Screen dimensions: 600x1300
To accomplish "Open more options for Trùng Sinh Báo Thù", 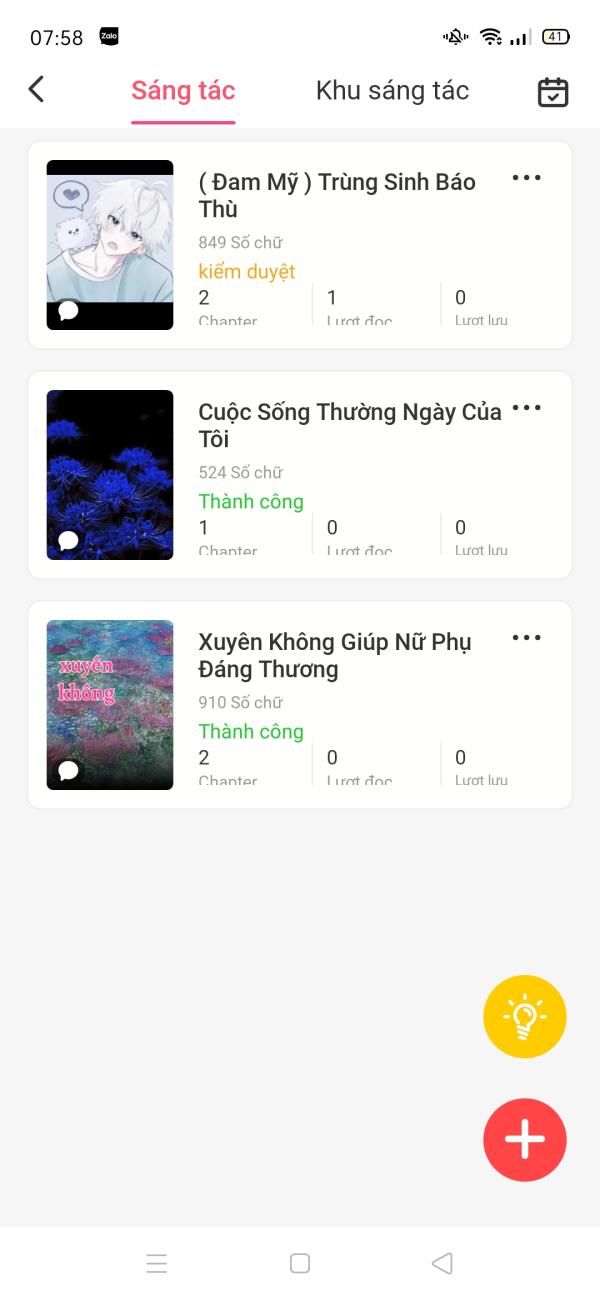I will (x=527, y=178).
